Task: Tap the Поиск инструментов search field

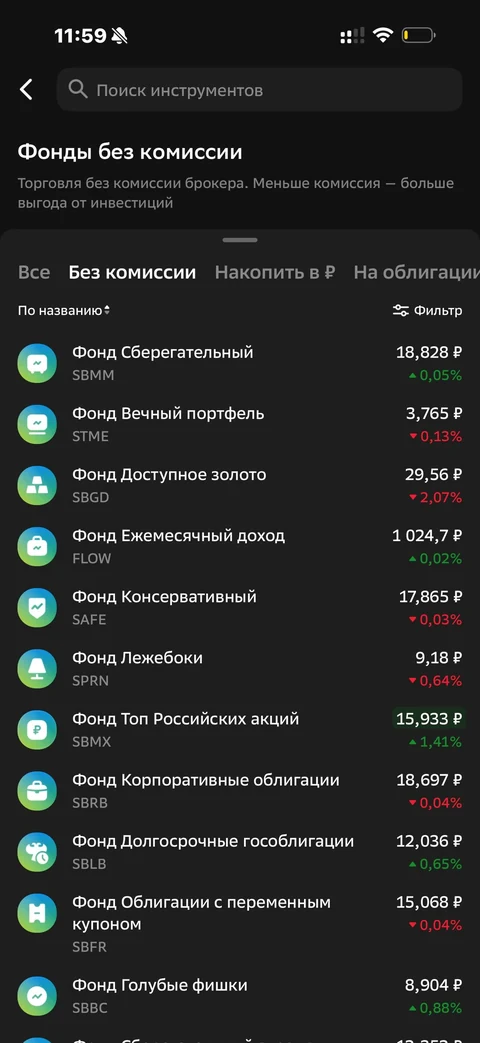Action: (x=259, y=89)
